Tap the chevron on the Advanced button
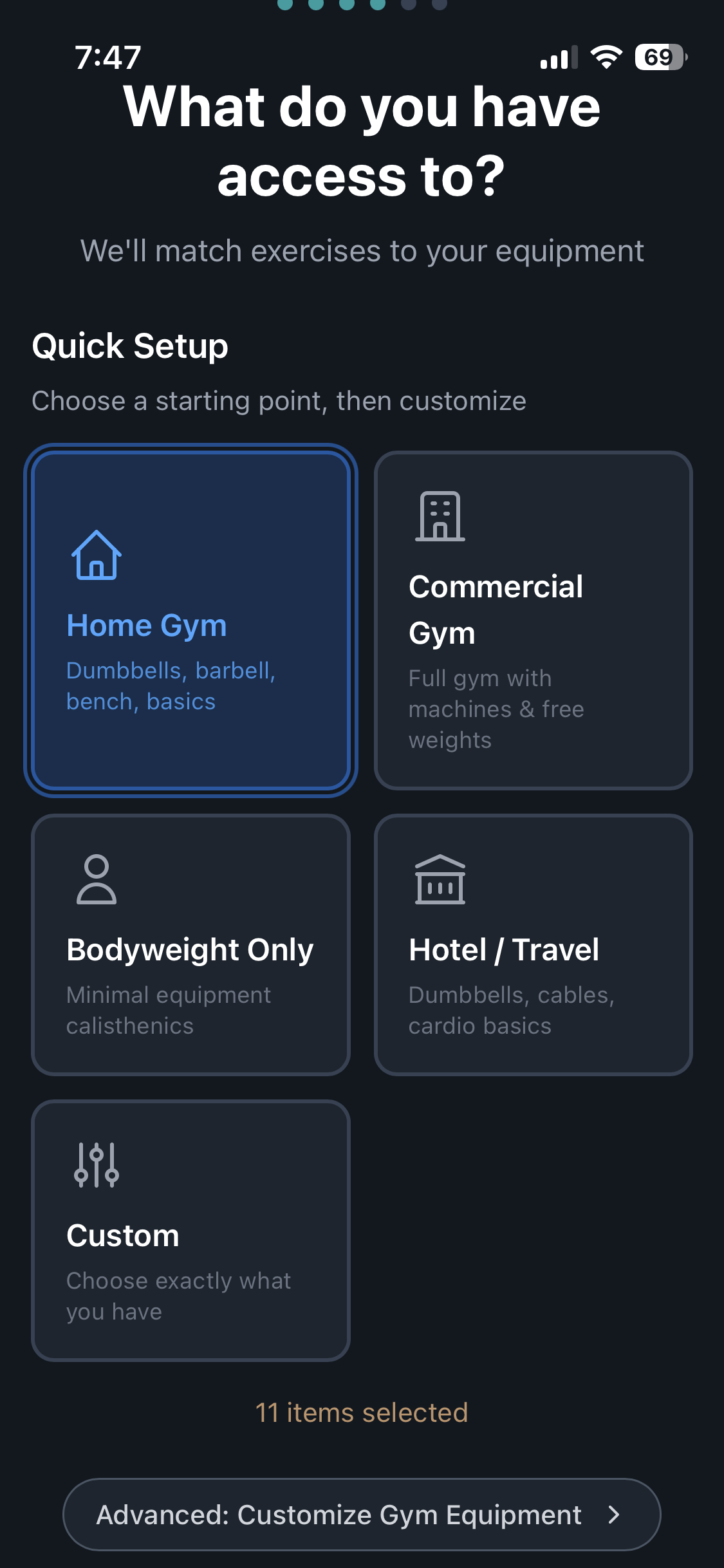Screen dimensions: 724x1568 (614, 1514)
